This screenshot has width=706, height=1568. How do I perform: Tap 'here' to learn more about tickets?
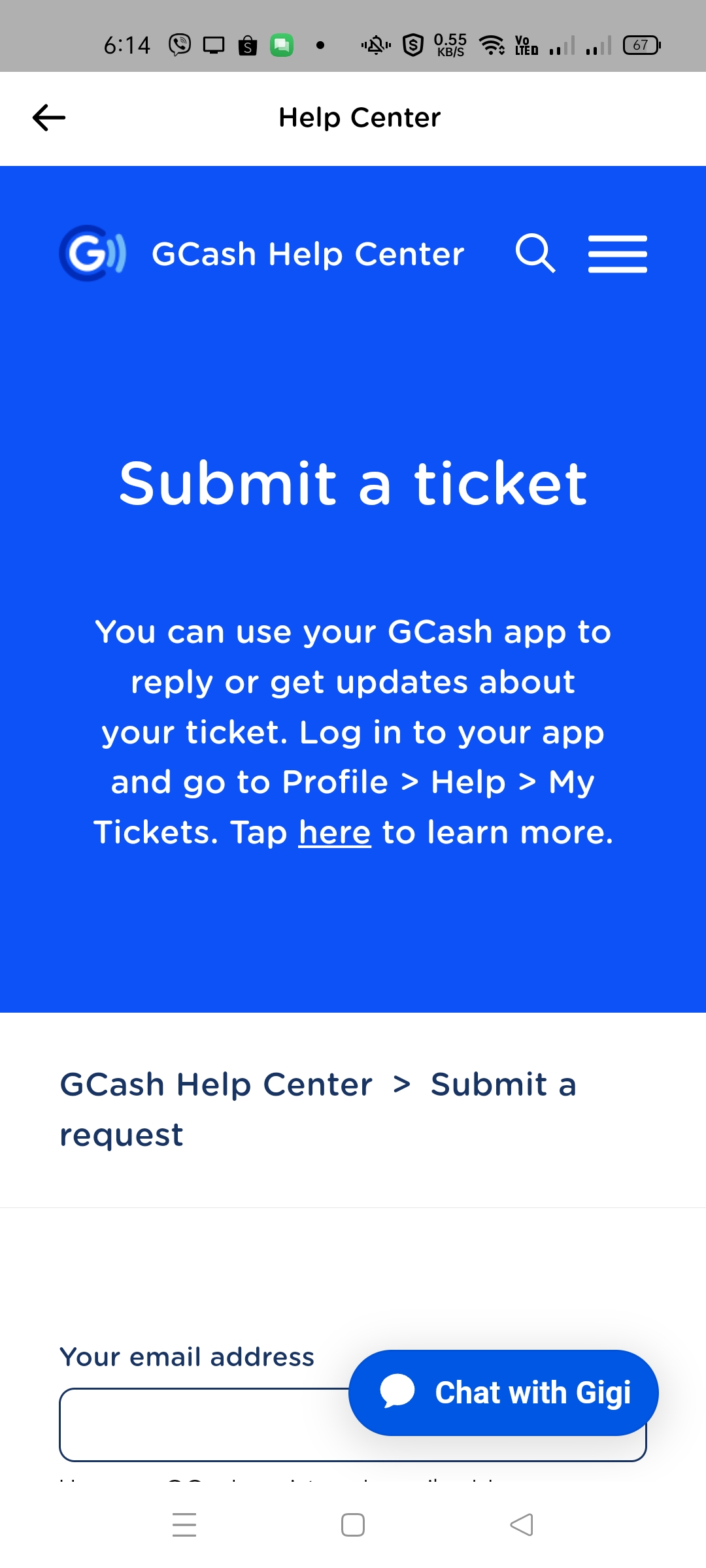(334, 832)
